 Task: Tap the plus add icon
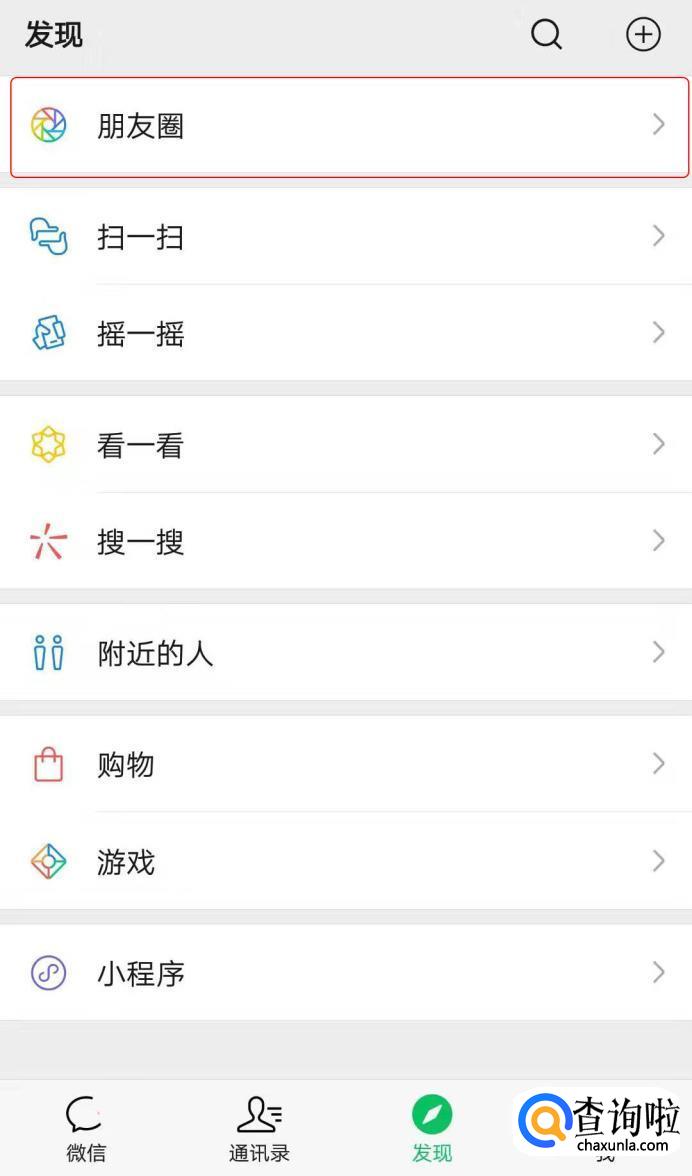coord(643,34)
